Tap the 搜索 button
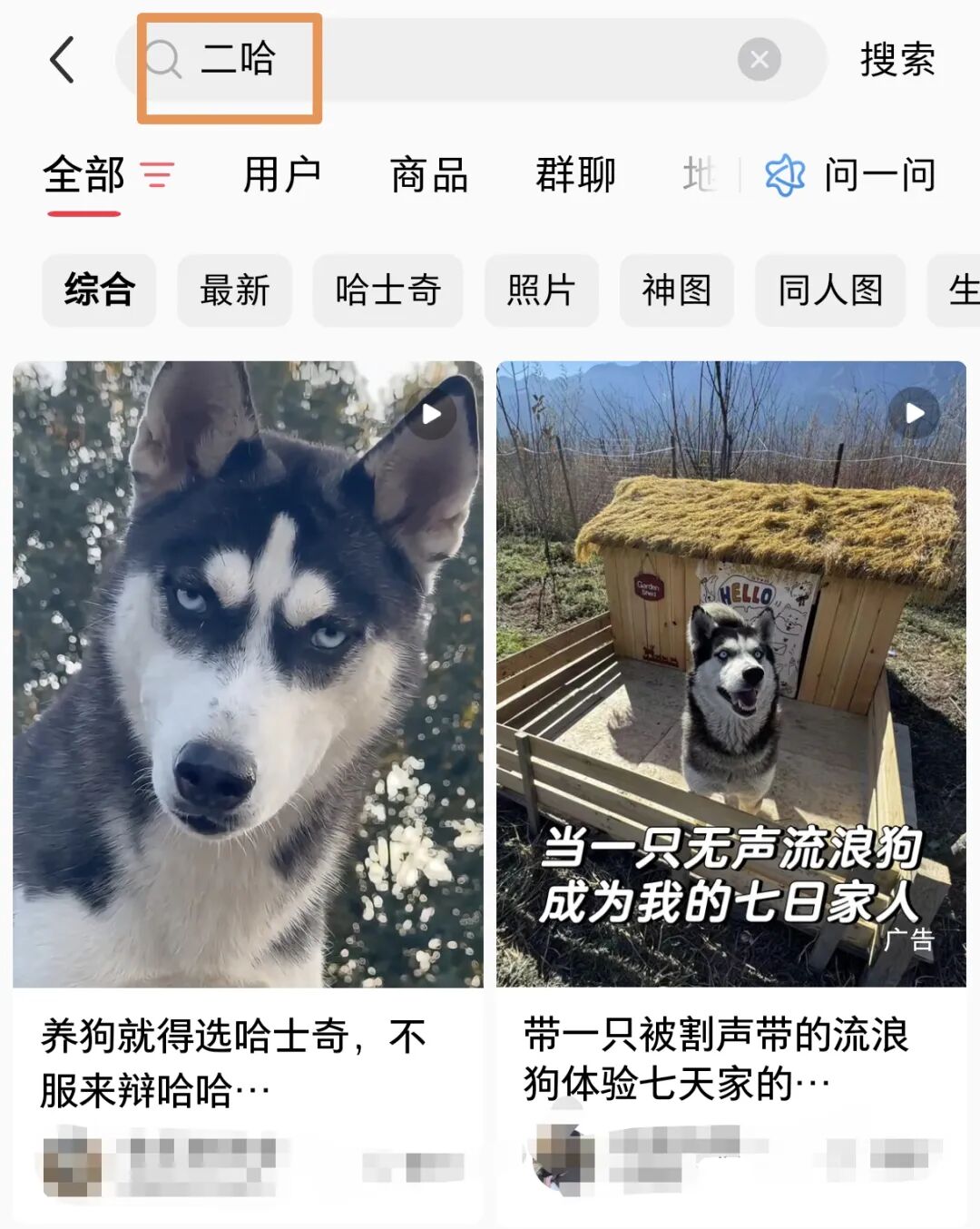Screen dimensions: 980x1229 coord(897,61)
